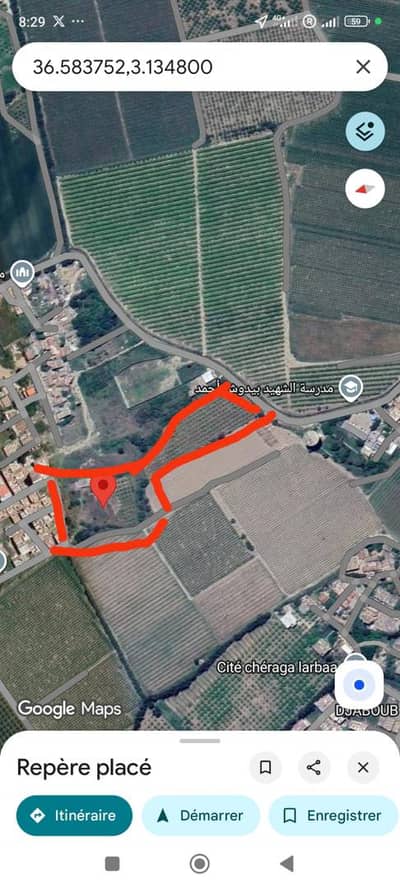Screen dimensions: 400x889
Task: Get directions with Itinéraire
Action: (x=74, y=815)
